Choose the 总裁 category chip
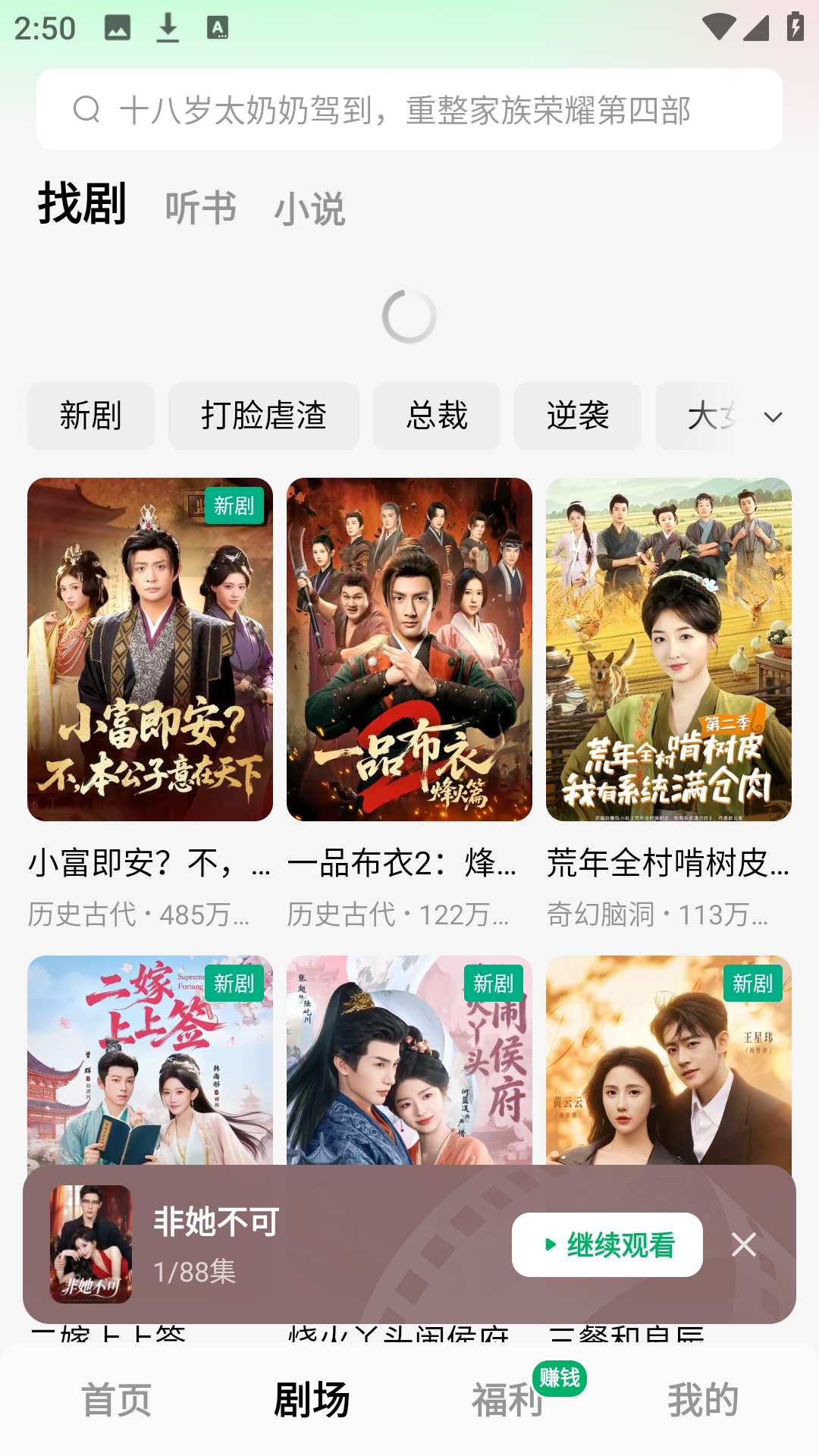819x1456 pixels. point(436,416)
